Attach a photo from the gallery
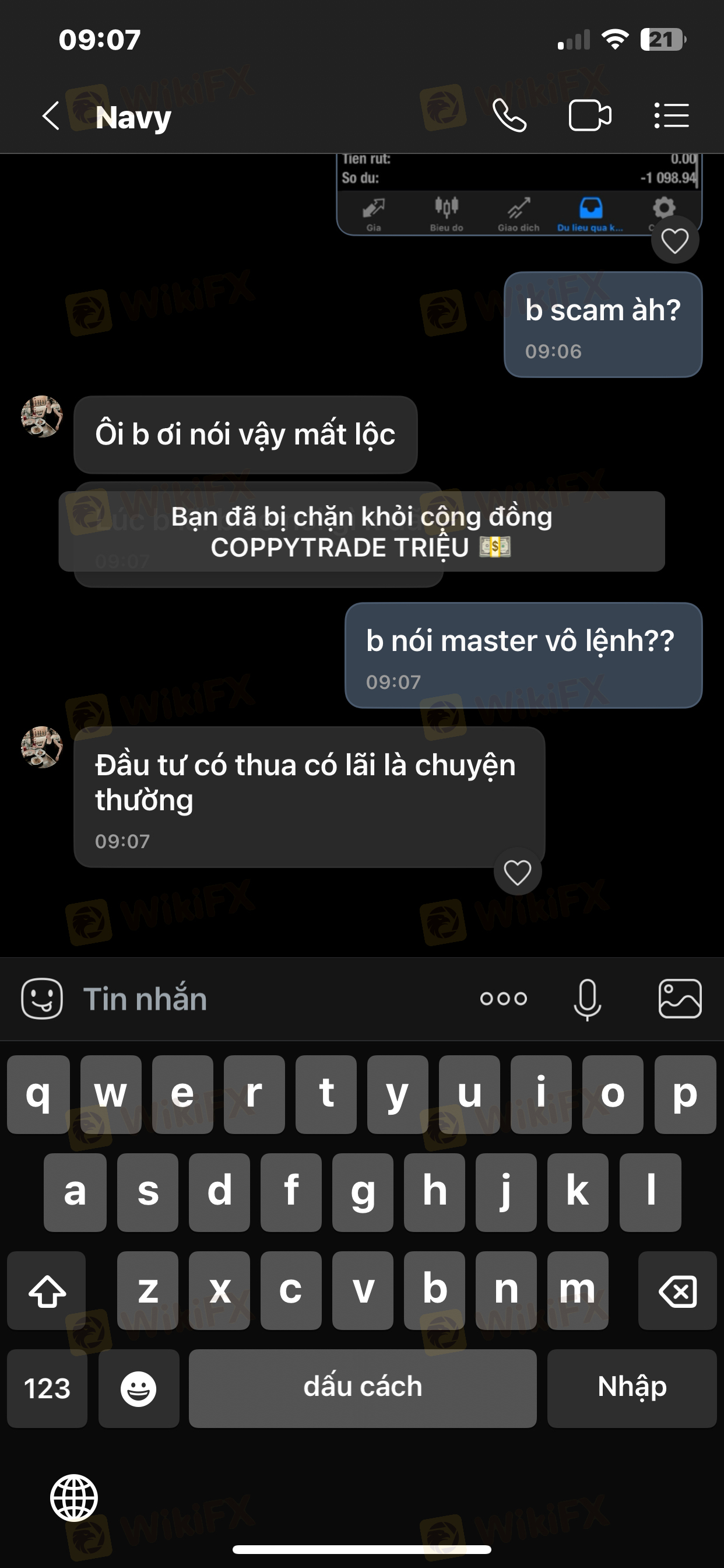The image size is (724, 1568). pos(680,999)
